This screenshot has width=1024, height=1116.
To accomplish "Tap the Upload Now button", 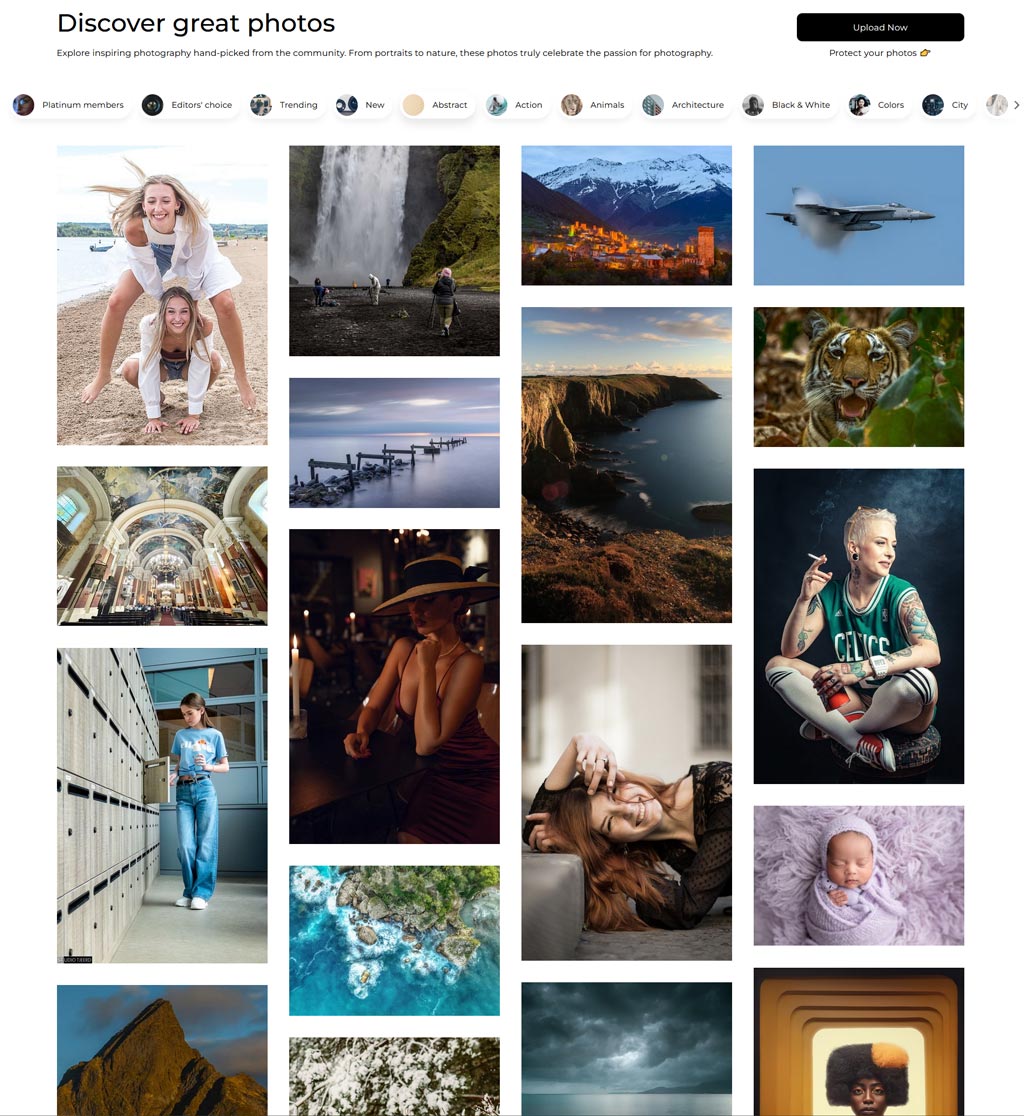I will pyautogui.click(x=880, y=27).
